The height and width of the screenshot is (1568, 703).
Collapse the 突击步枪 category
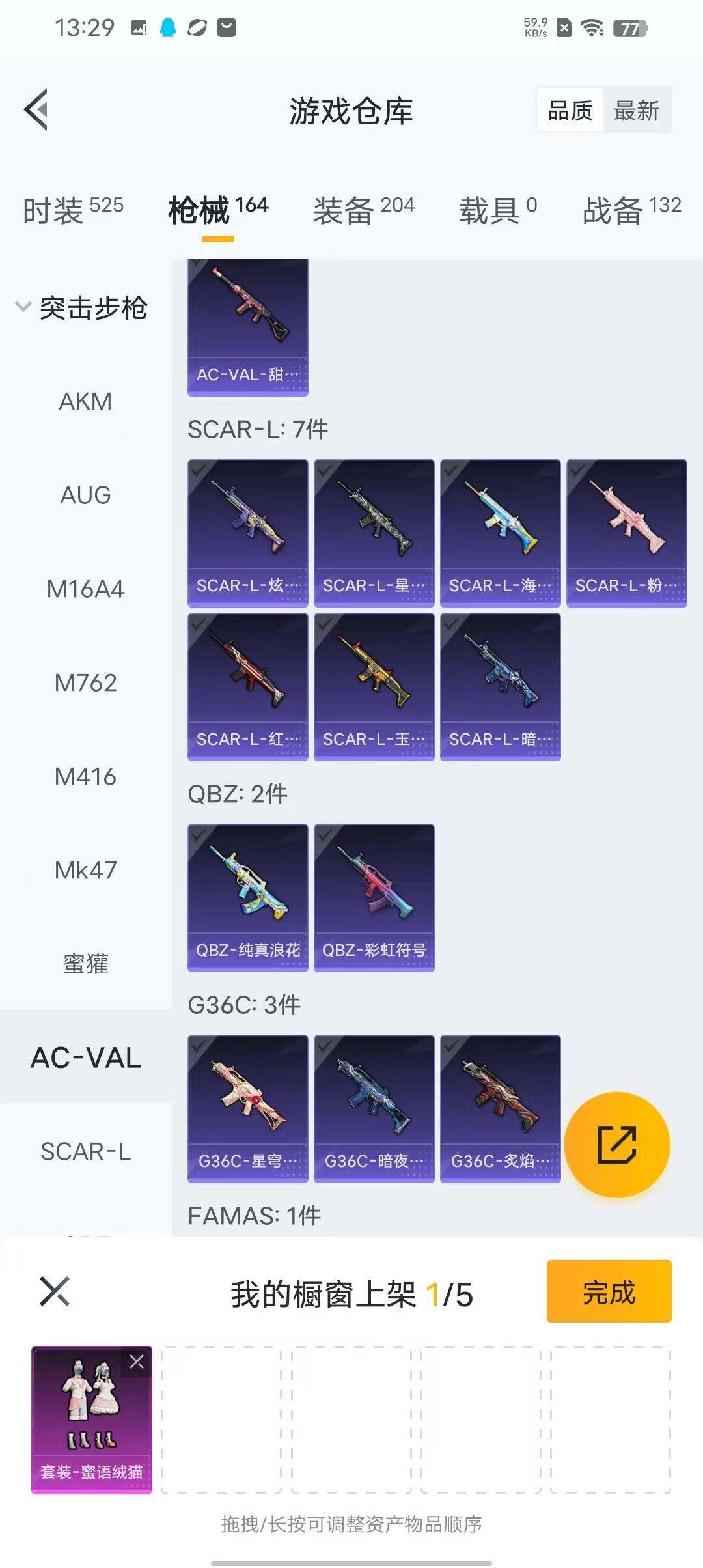pyautogui.click(x=23, y=307)
